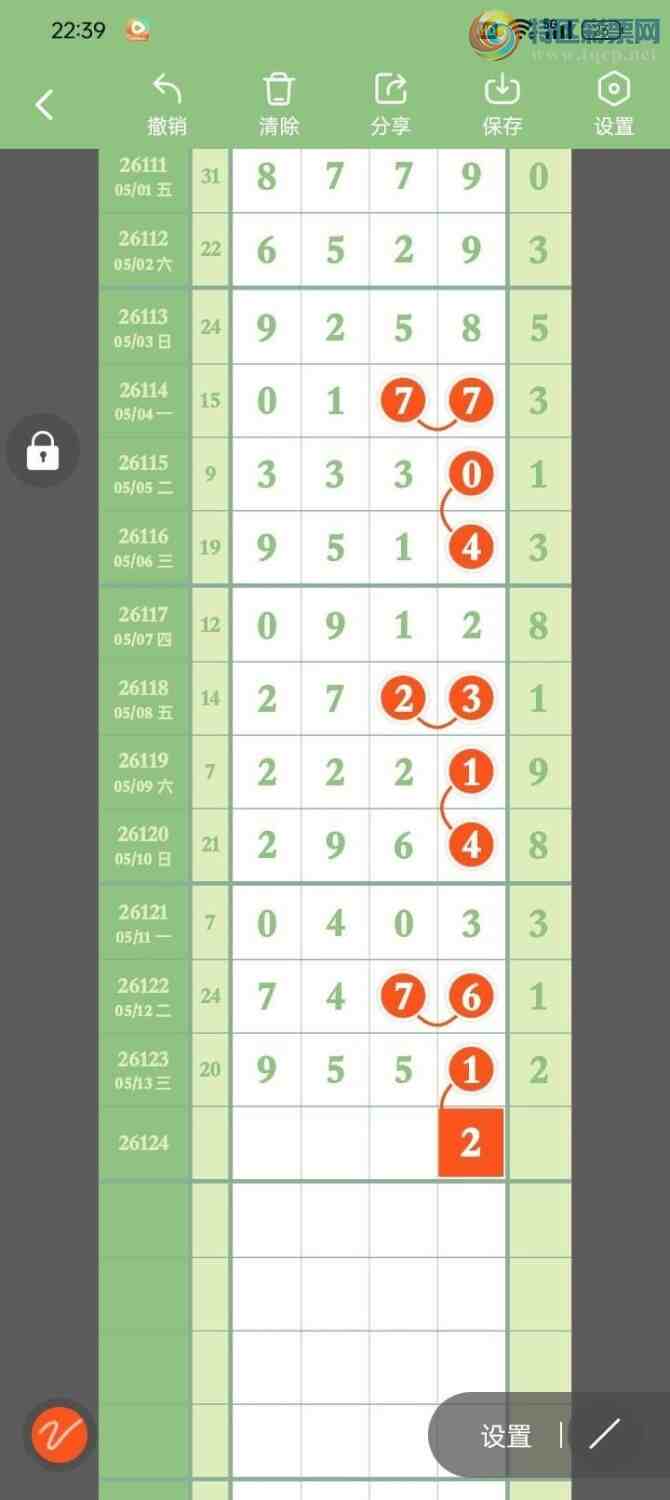670x1500 pixels.
Task: Open 设置 in the top toolbar
Action: 614,104
